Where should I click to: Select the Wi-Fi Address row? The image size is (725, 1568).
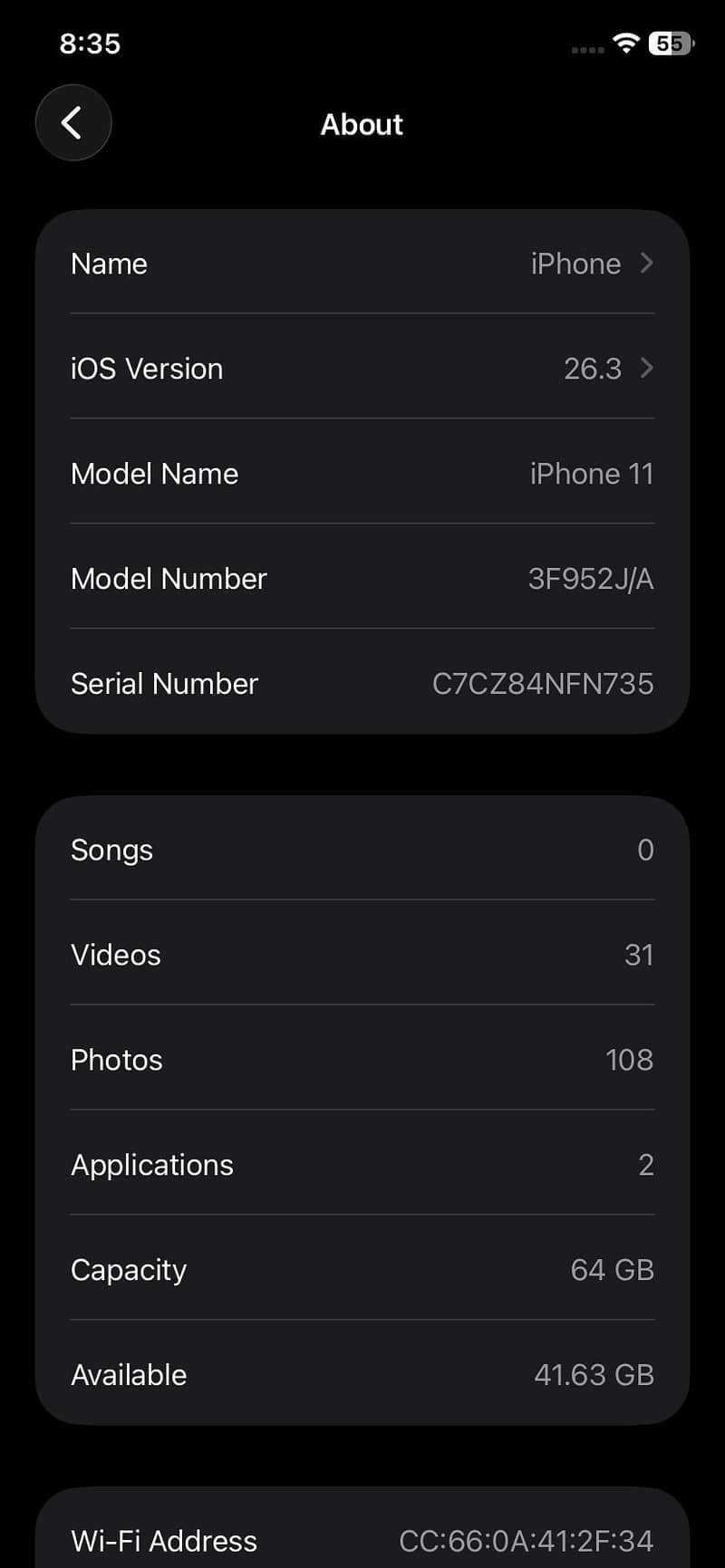pyautogui.click(x=362, y=1540)
